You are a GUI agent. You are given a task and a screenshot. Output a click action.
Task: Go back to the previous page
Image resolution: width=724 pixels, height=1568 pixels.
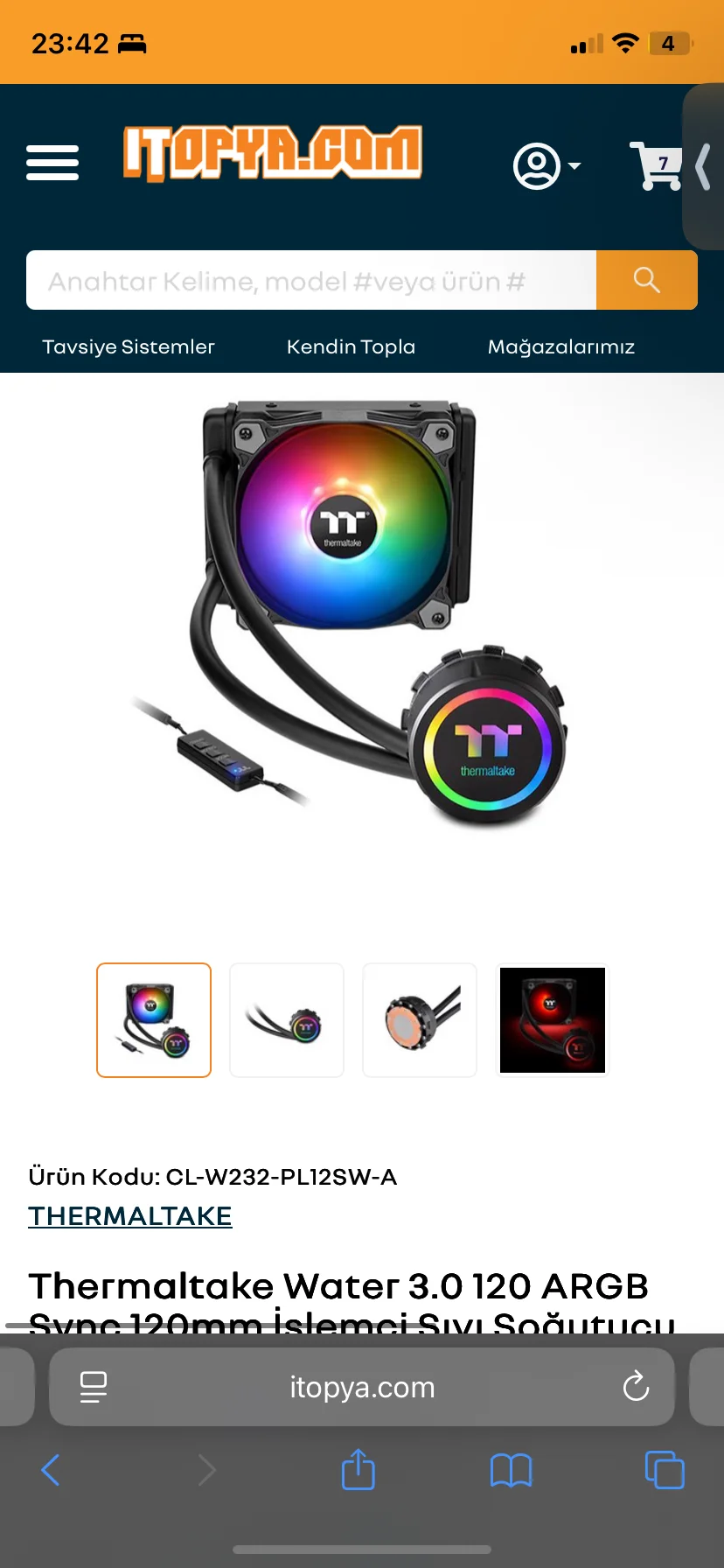[51, 1470]
